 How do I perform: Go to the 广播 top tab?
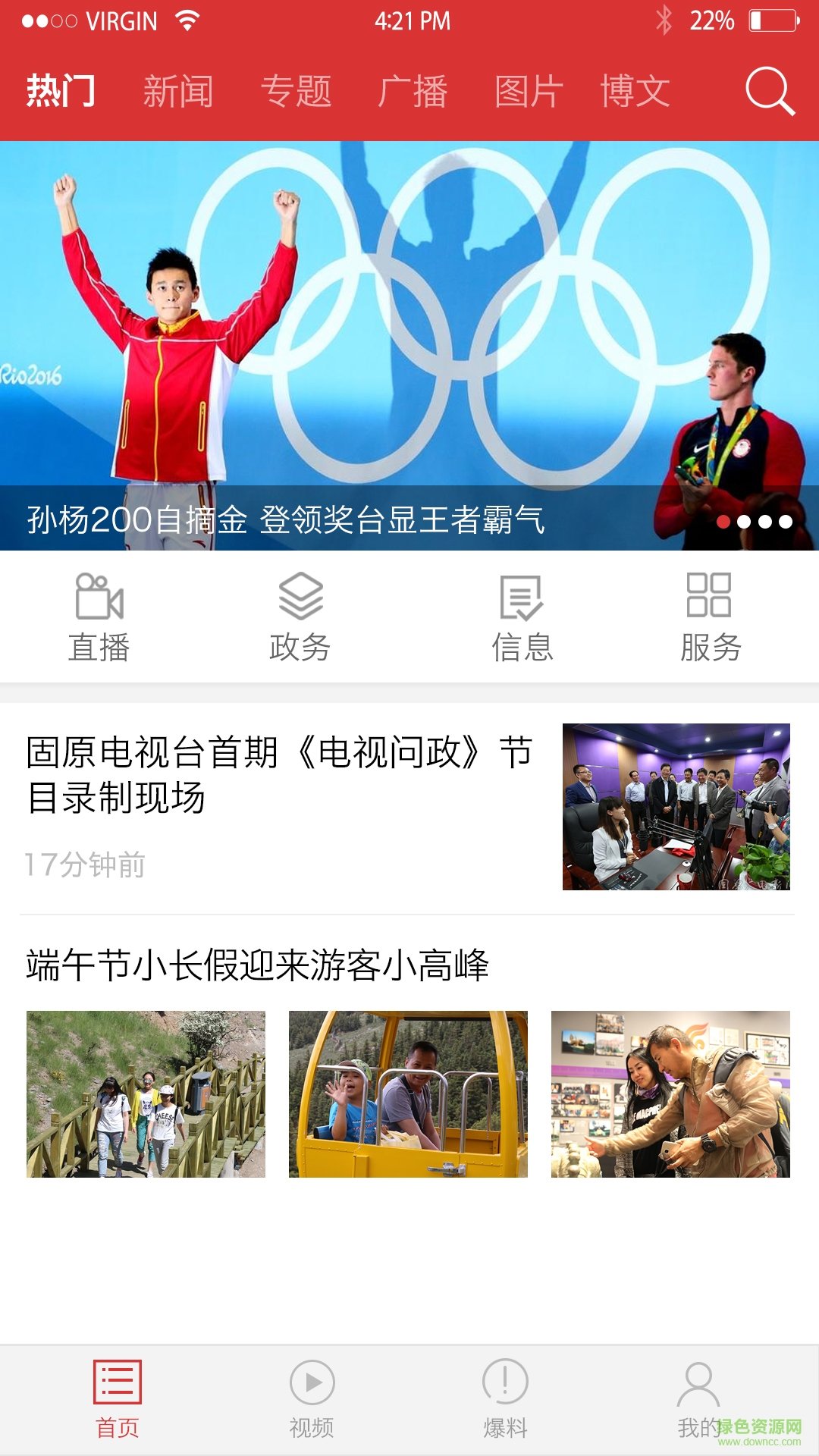413,92
